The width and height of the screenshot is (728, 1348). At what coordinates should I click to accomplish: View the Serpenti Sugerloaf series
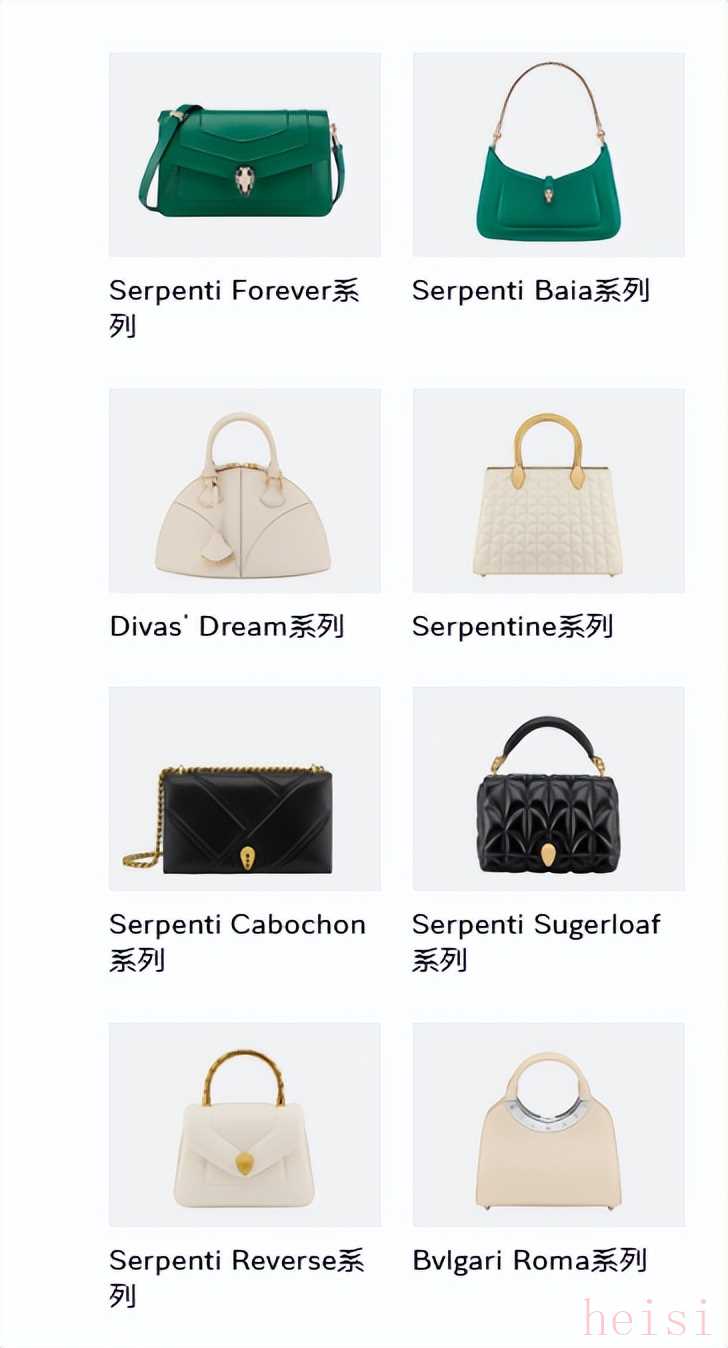pyautogui.click(x=548, y=789)
